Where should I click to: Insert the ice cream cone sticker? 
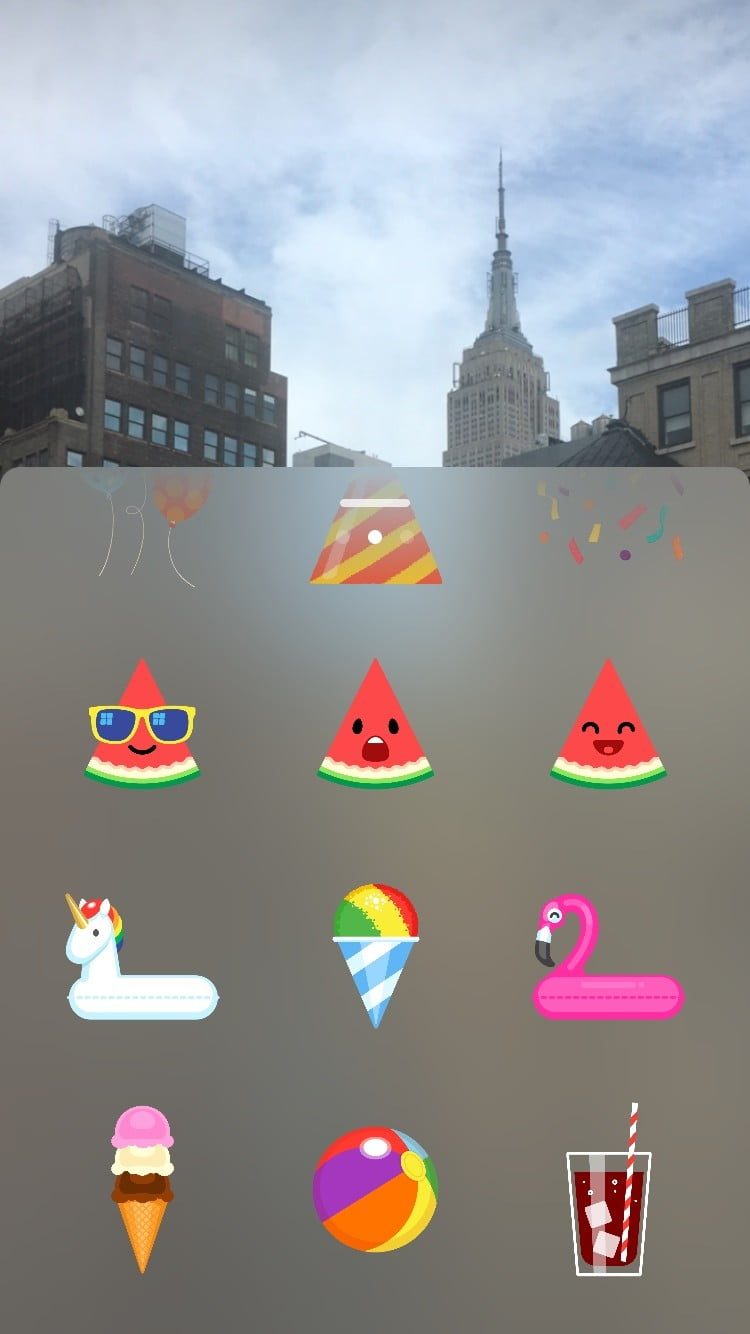click(142, 1188)
